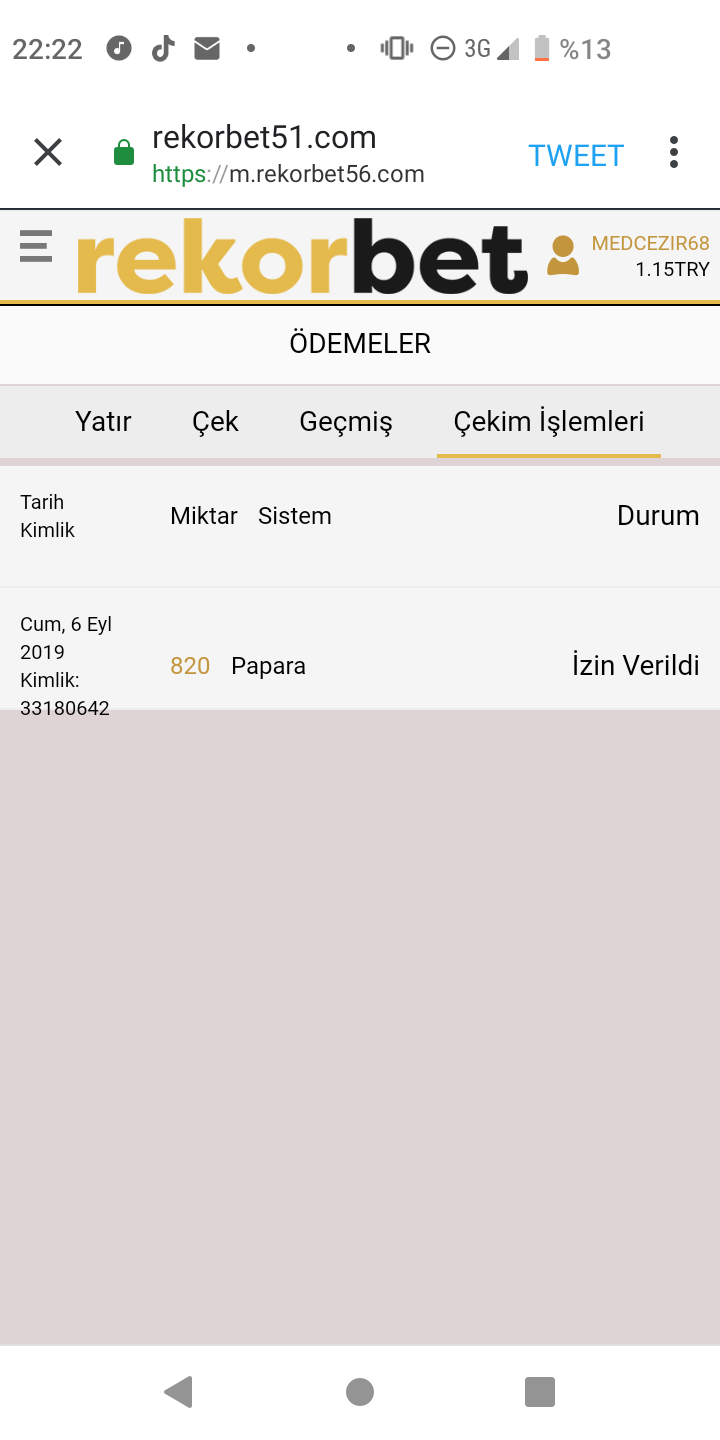This screenshot has height=1440, width=720.
Task: Go back with the system back button
Action: pos(178,1392)
